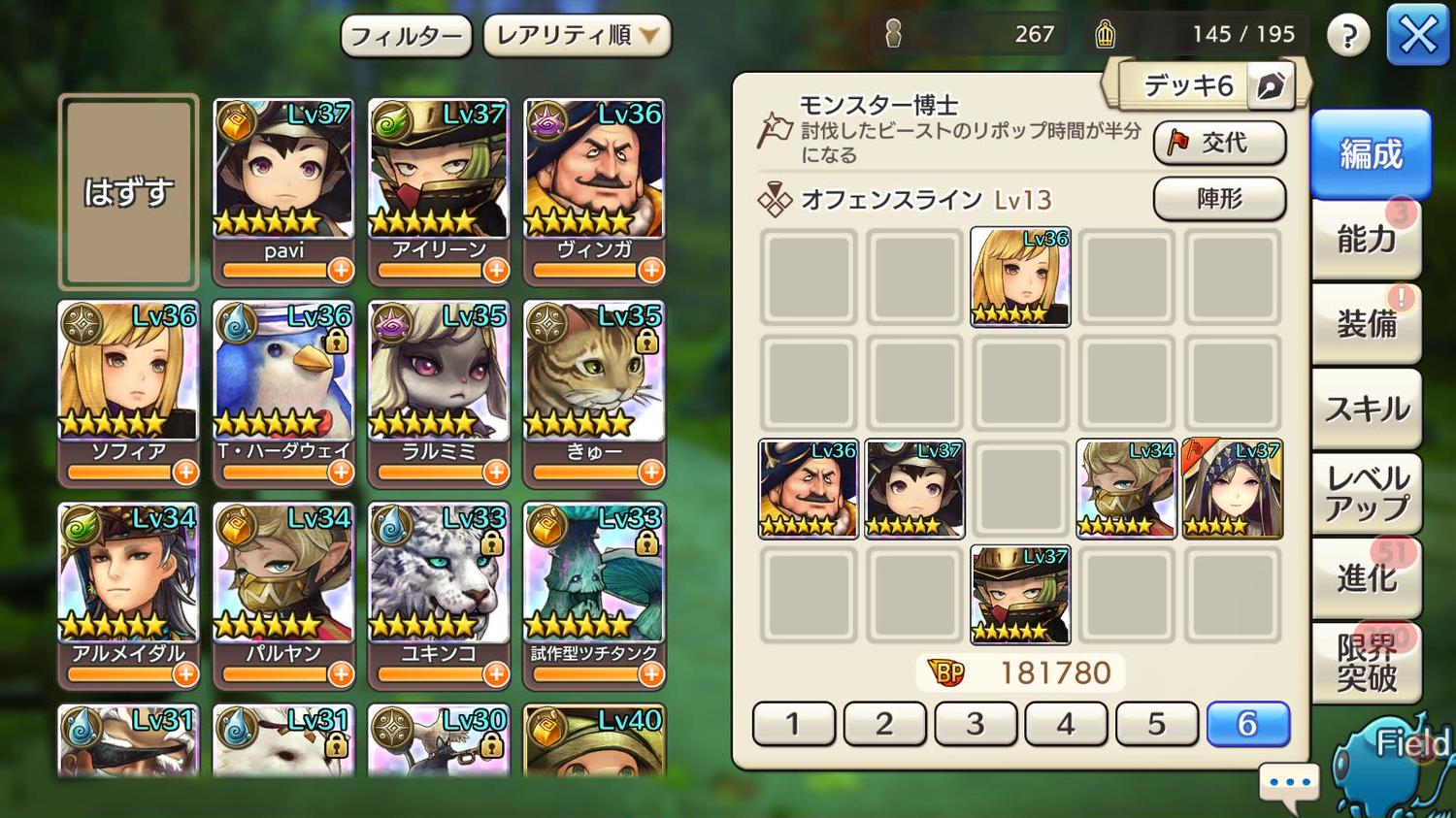Open the 限界突破 limit break tab
Viewport: 1456px width, 818px height.
1367,663
